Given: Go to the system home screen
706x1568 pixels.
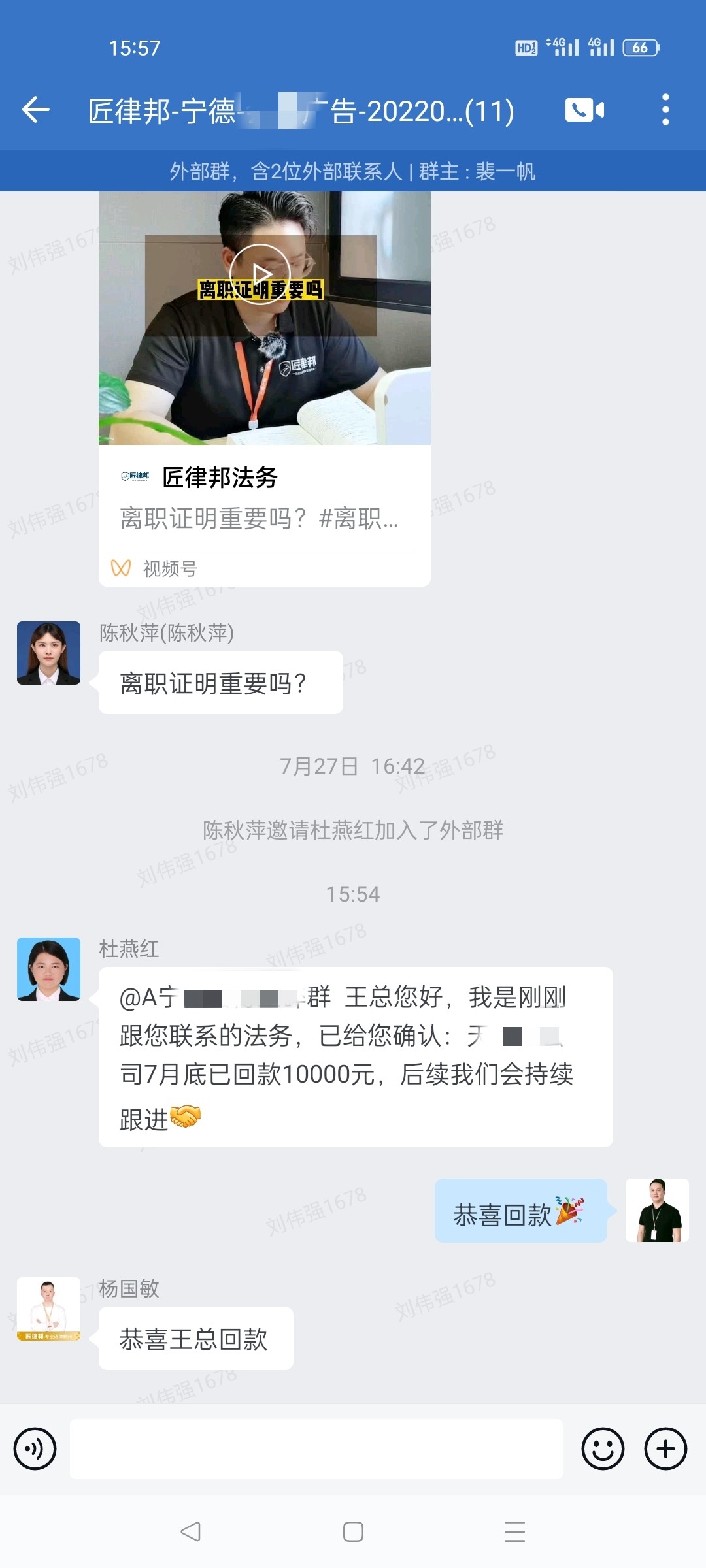Looking at the screenshot, I should [353, 1531].
